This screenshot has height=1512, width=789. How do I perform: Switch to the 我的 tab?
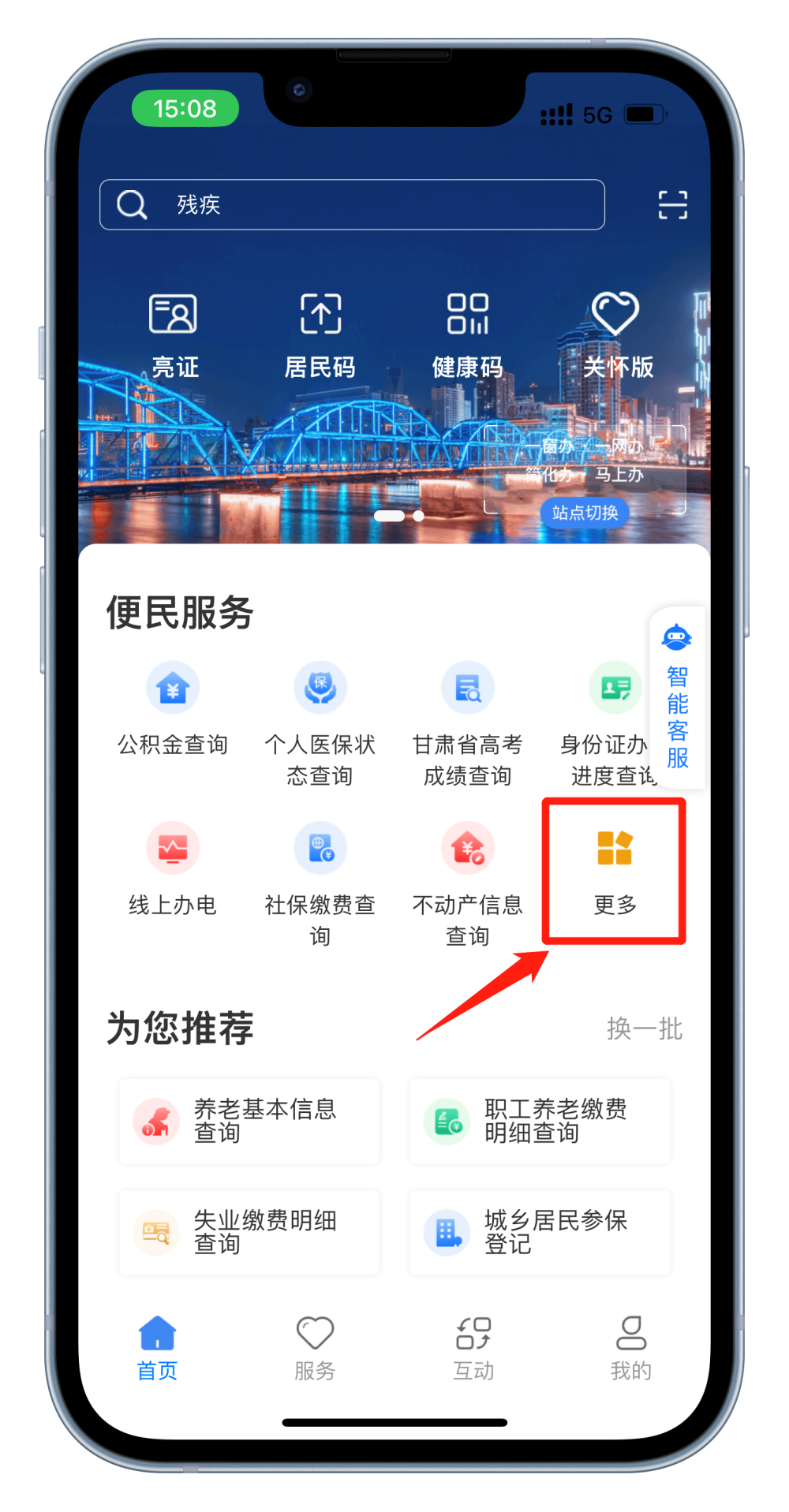630,1348
